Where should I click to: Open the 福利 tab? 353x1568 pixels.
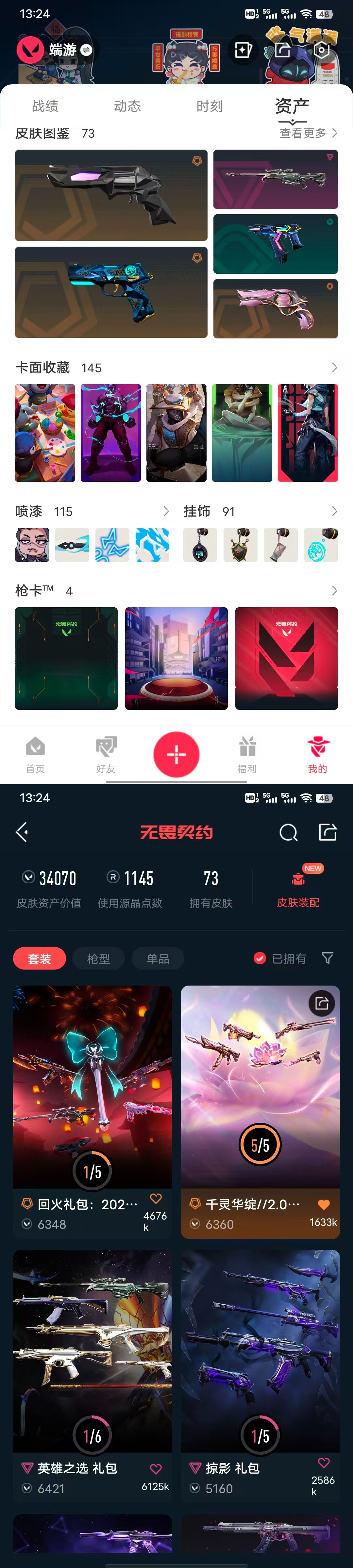point(247,755)
